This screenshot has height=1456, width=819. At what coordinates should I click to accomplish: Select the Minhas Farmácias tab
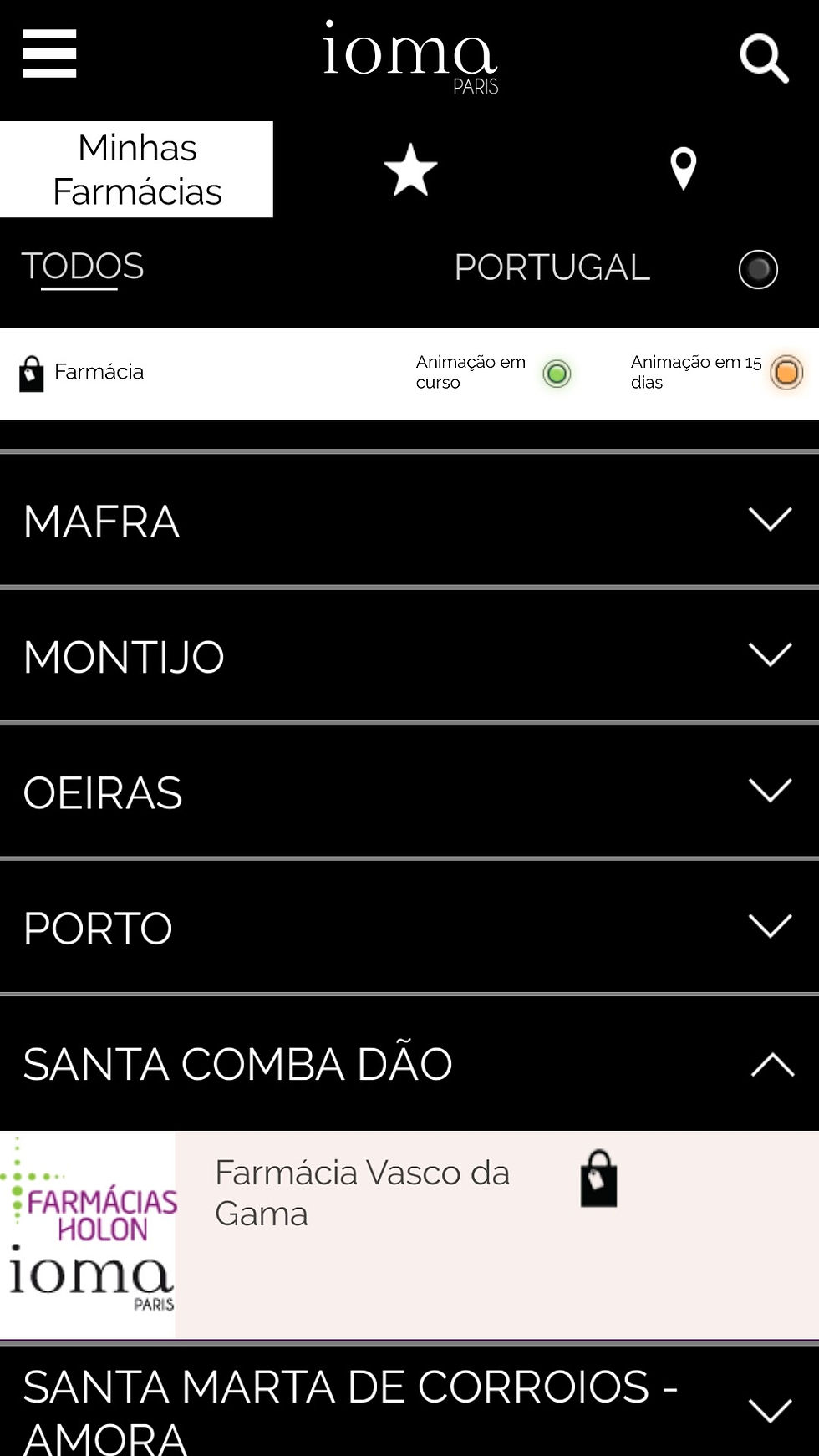click(136, 170)
